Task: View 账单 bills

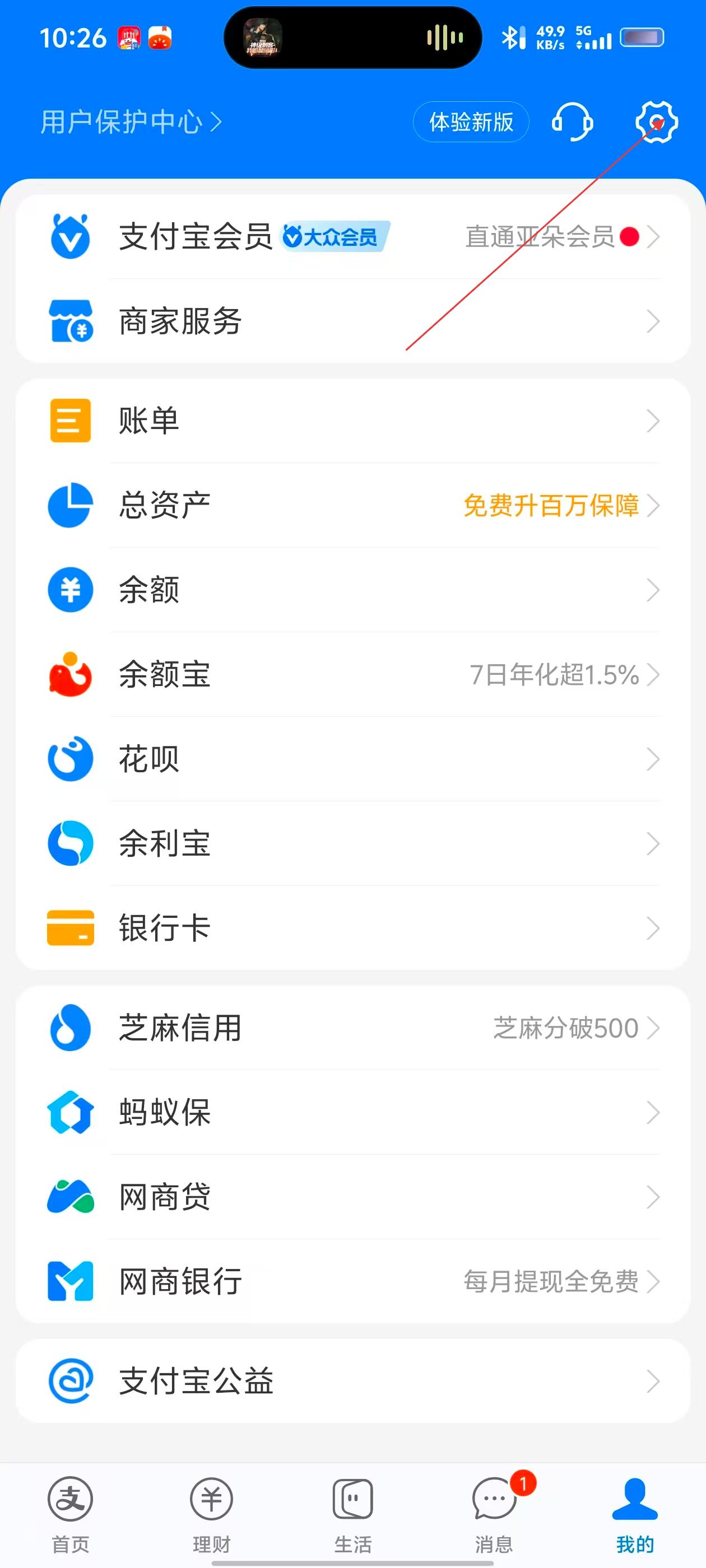Action: tap(352, 421)
